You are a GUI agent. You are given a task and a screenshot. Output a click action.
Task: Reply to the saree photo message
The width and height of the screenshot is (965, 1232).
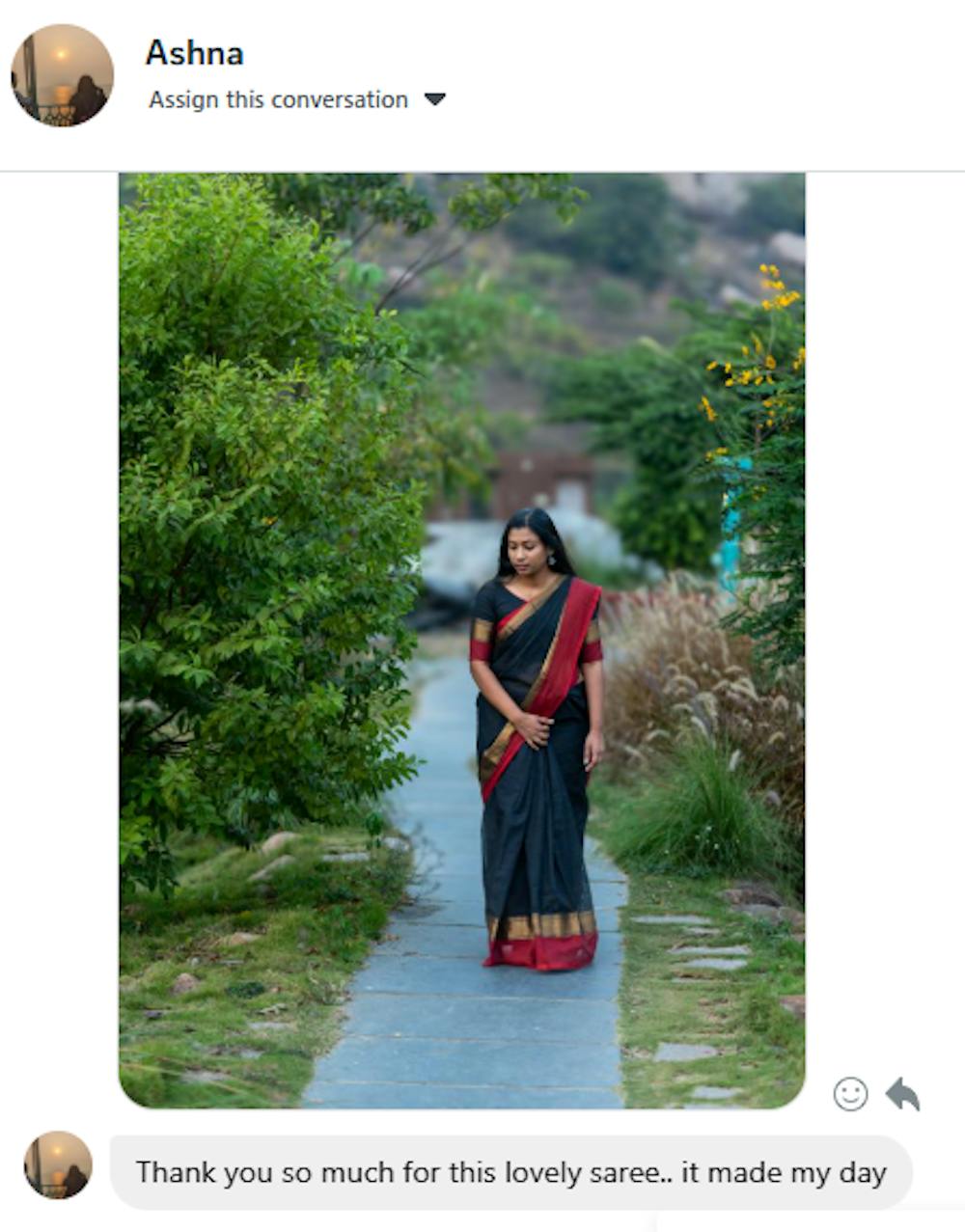point(902,1094)
